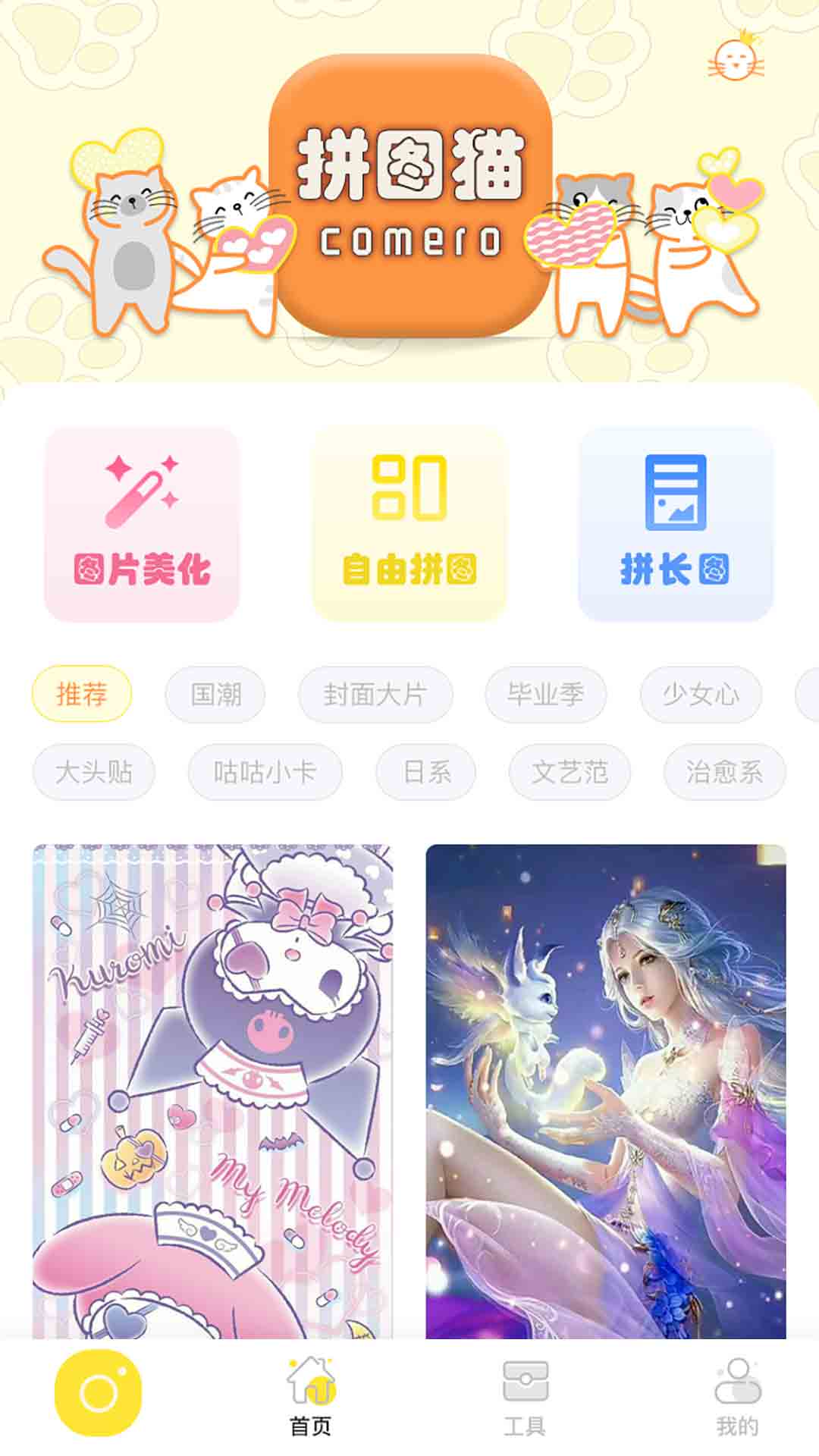Viewport: 819px width, 1456px height.
Task: Show 封面大片 templates
Action: point(375,694)
